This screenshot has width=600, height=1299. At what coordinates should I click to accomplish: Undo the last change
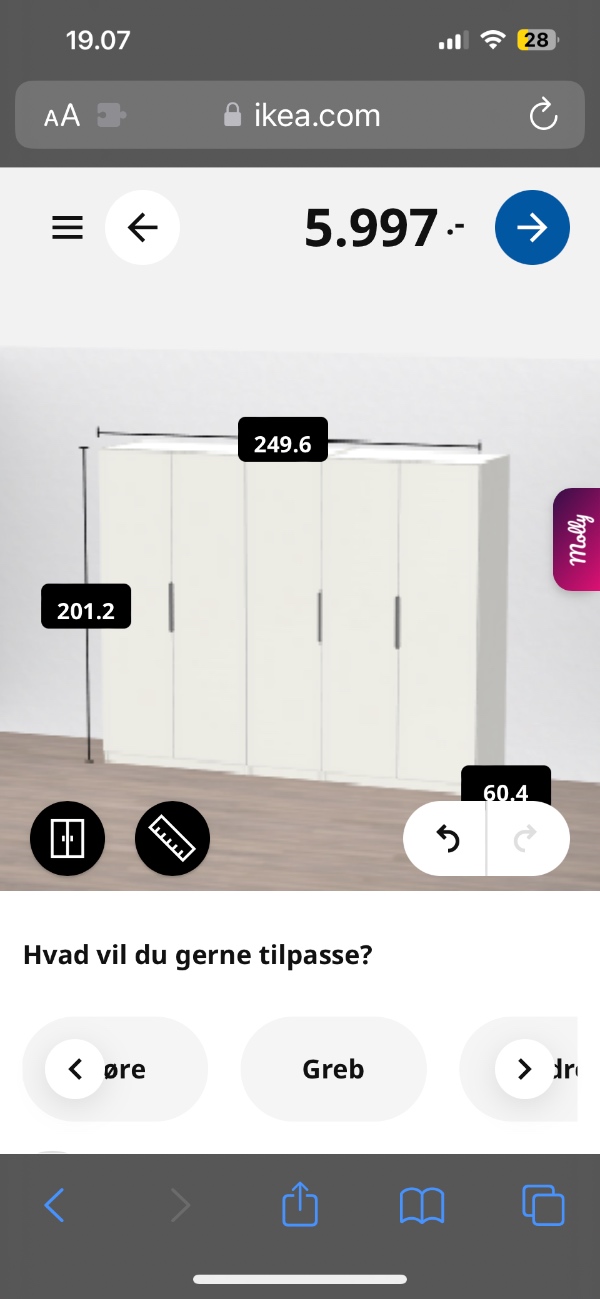(x=447, y=840)
